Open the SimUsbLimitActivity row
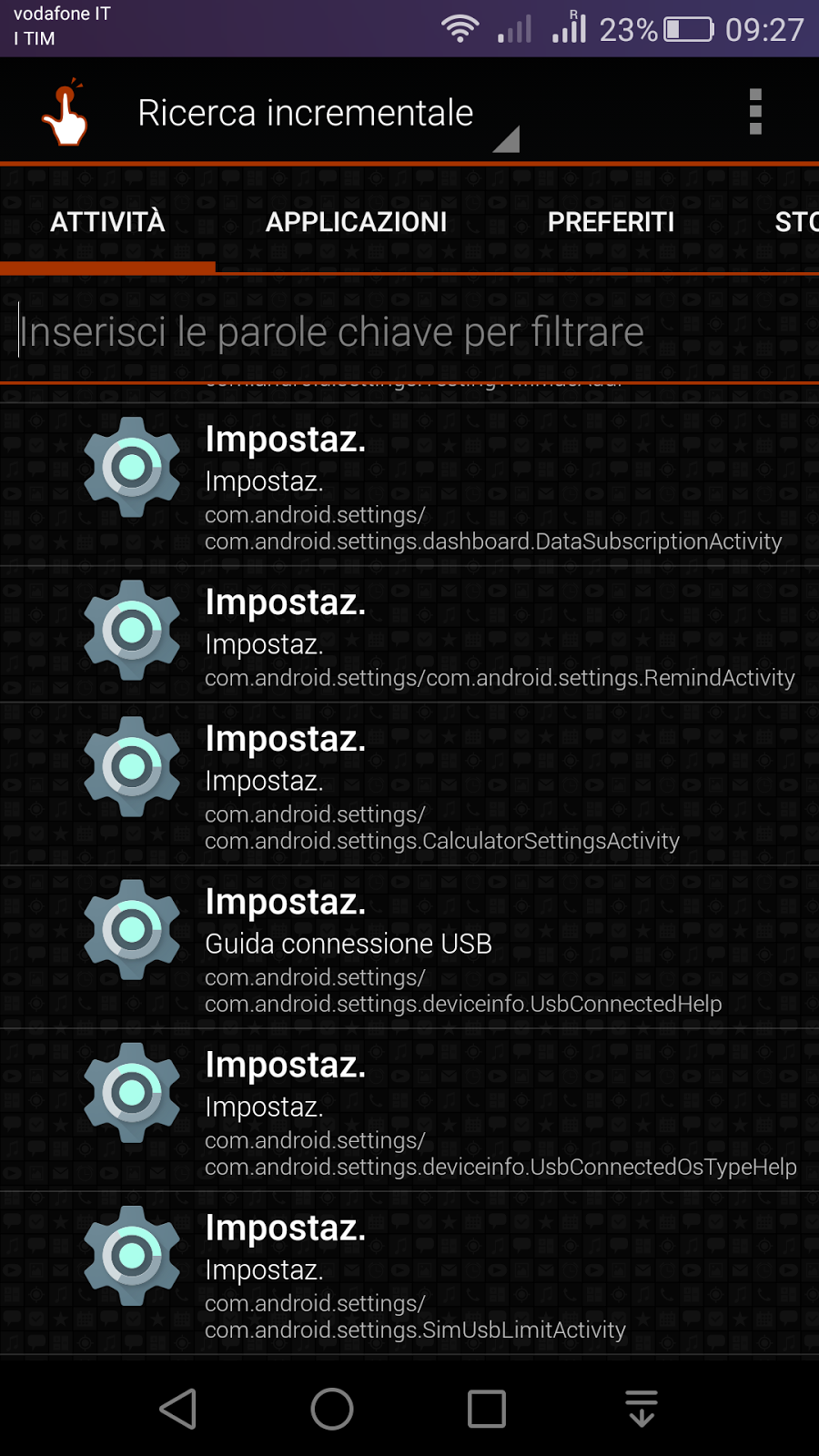Screen dimensions: 819x1456 [409, 1273]
